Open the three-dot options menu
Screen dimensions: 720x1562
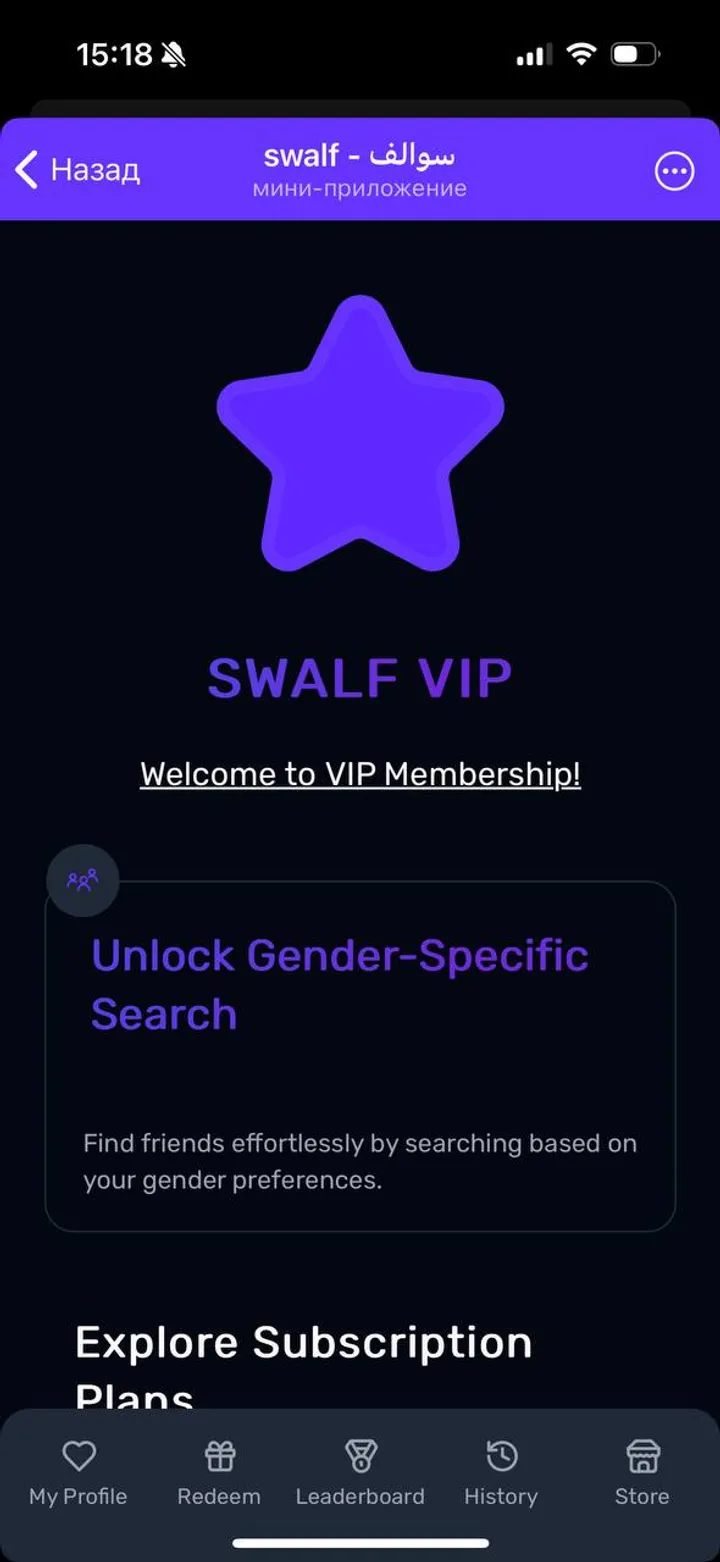[674, 170]
